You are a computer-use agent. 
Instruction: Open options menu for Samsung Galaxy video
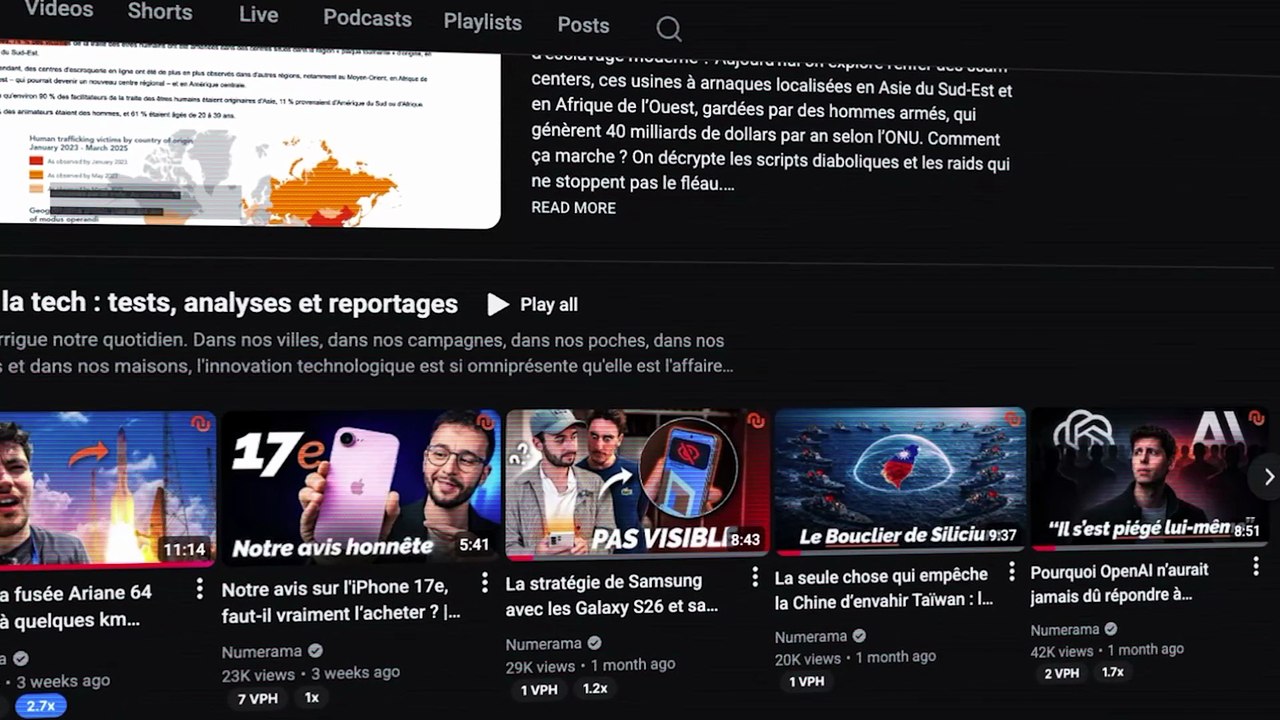click(756, 577)
